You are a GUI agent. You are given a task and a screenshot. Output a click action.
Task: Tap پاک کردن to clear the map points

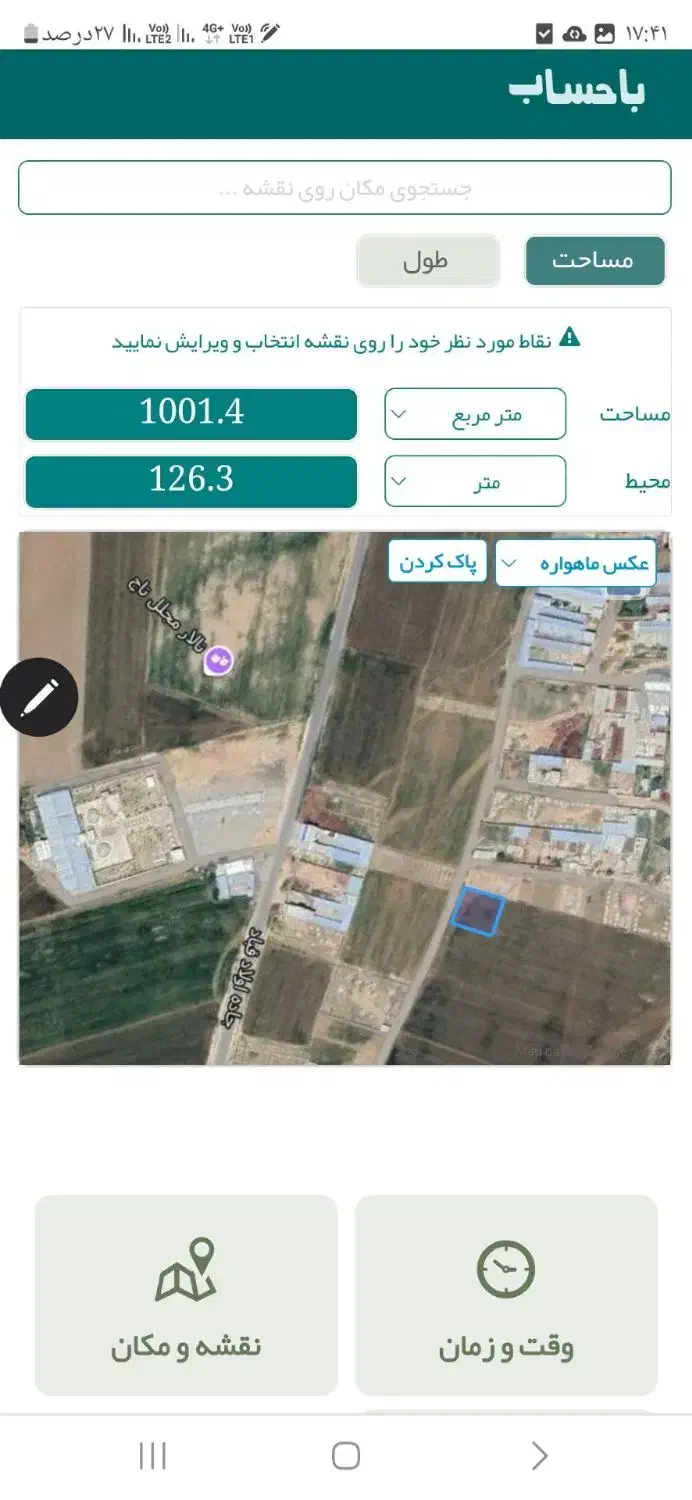[437, 561]
